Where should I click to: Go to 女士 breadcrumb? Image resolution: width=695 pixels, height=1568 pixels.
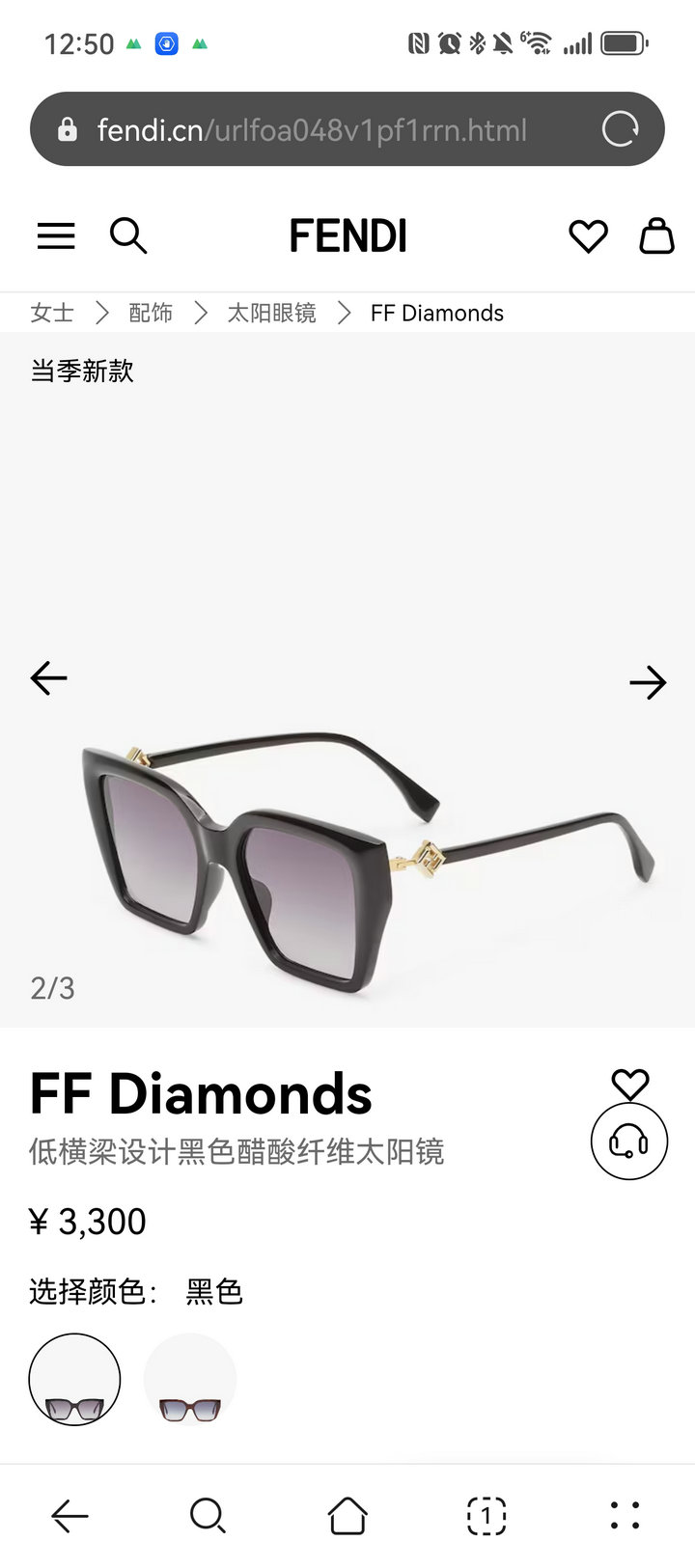point(52,313)
